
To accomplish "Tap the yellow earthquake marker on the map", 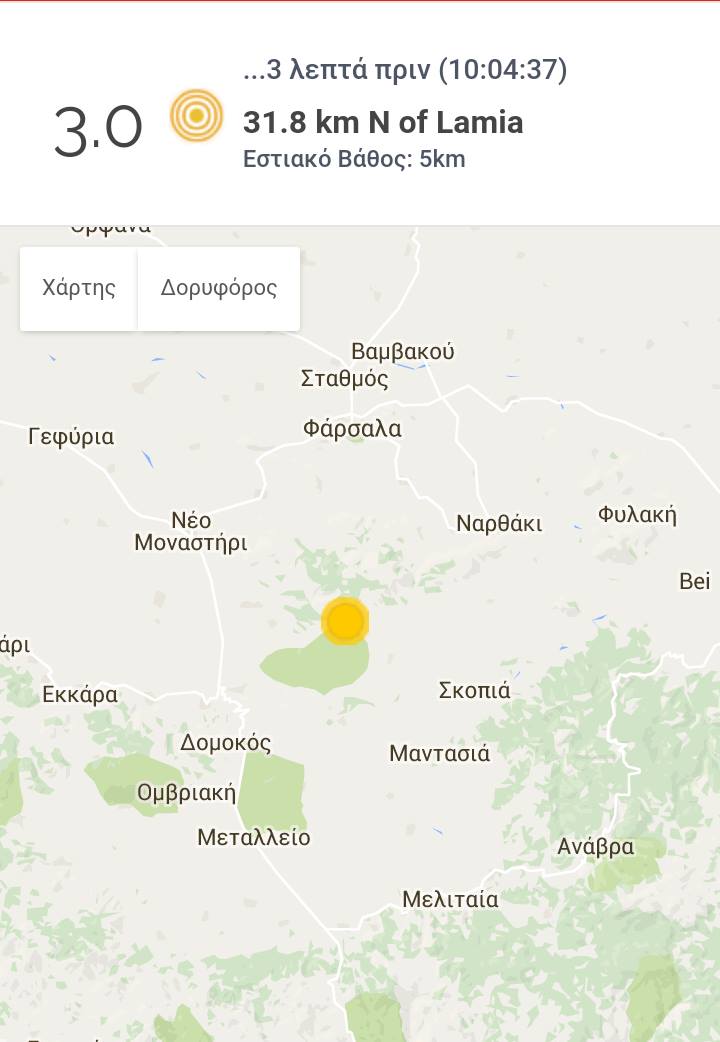I will coord(345,621).
